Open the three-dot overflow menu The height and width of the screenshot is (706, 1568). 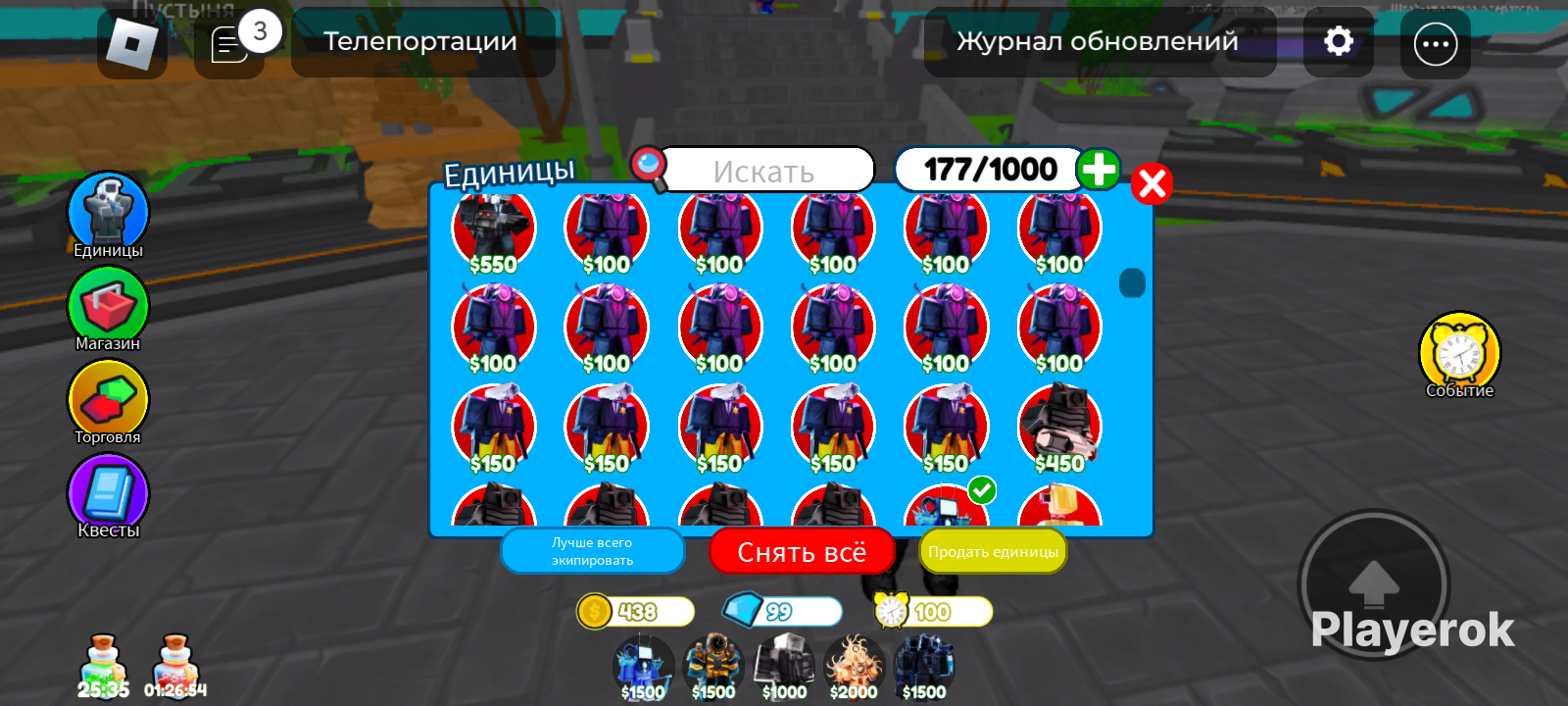coord(1436,44)
